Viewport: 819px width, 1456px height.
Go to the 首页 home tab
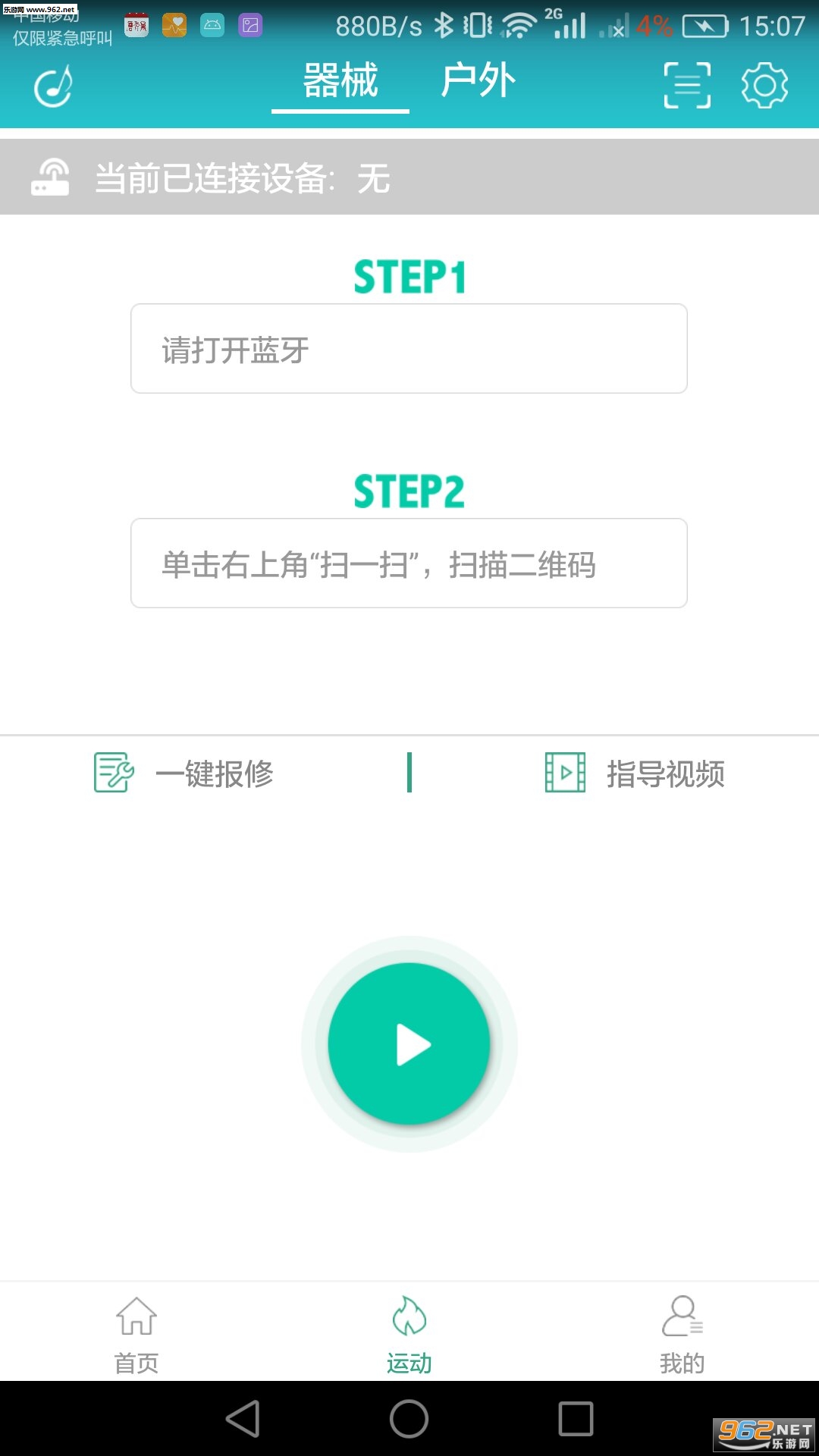[x=136, y=1334]
